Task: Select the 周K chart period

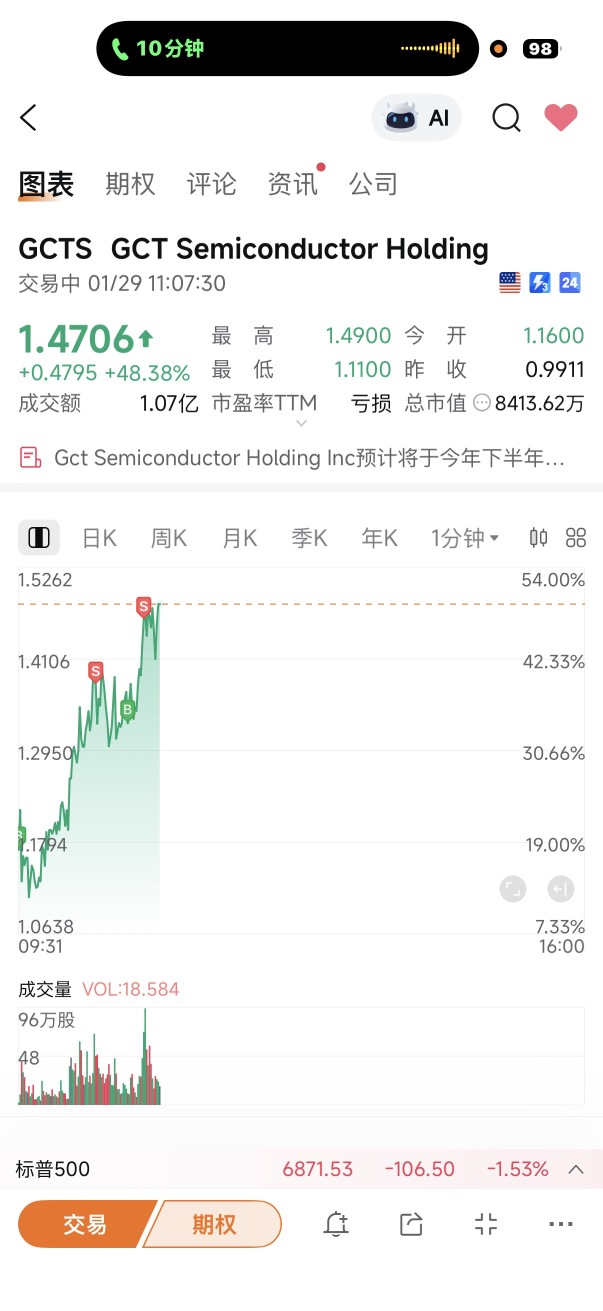Action: (169, 538)
